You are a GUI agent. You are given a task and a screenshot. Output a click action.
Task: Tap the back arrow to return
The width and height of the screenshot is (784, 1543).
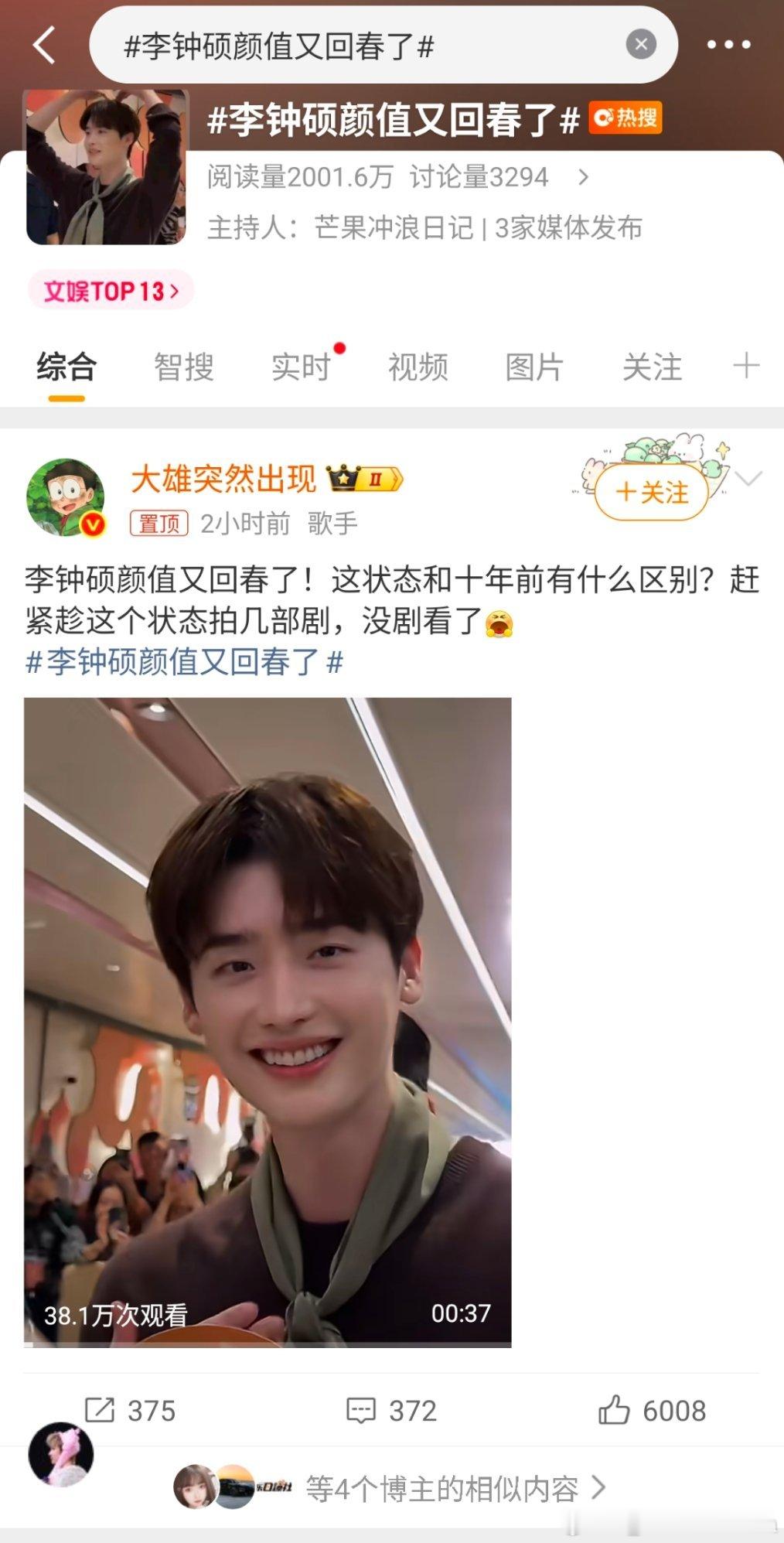tap(44, 44)
